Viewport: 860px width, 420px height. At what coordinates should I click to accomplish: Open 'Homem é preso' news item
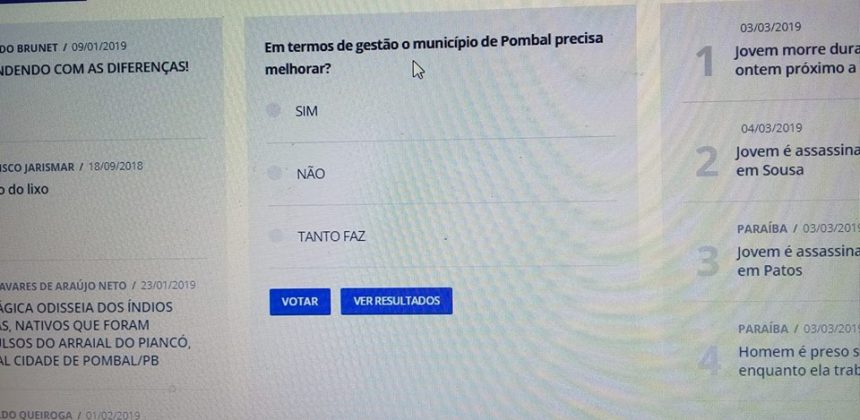(798, 361)
